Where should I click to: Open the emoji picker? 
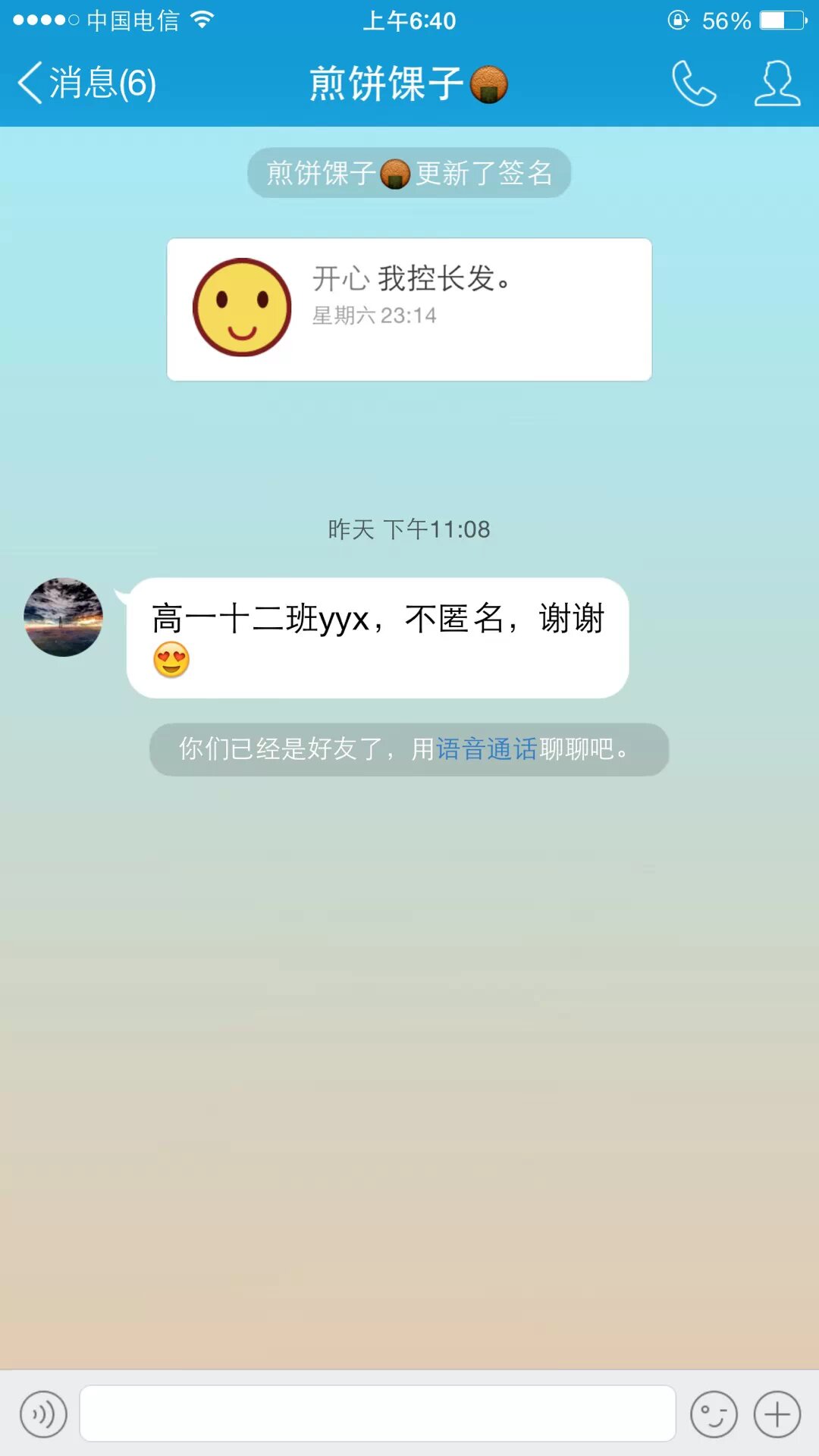pos(714,1414)
